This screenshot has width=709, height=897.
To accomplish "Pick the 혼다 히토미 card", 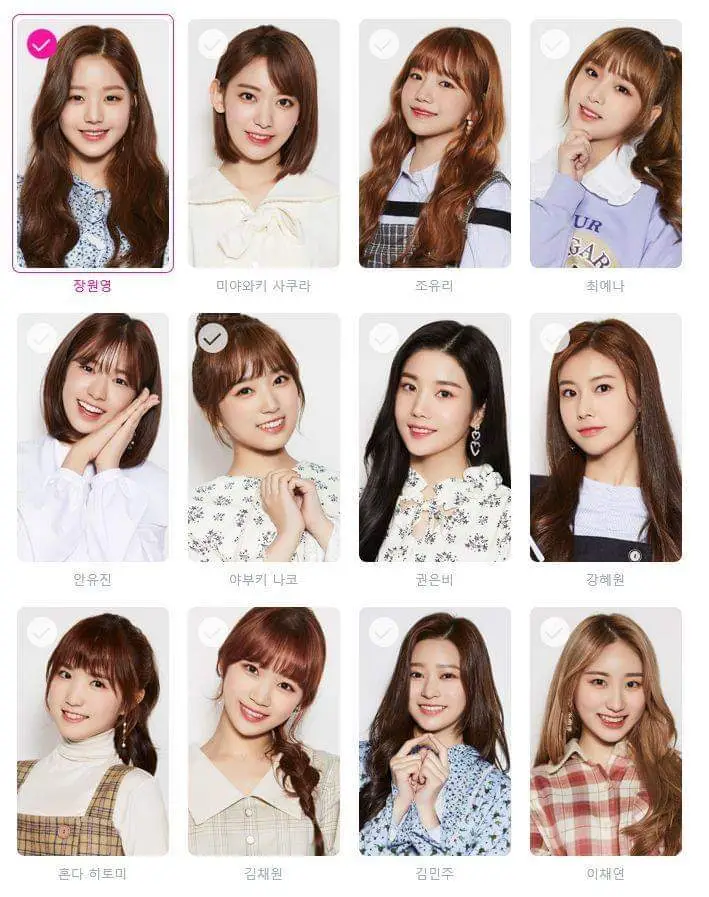I will click(93, 731).
